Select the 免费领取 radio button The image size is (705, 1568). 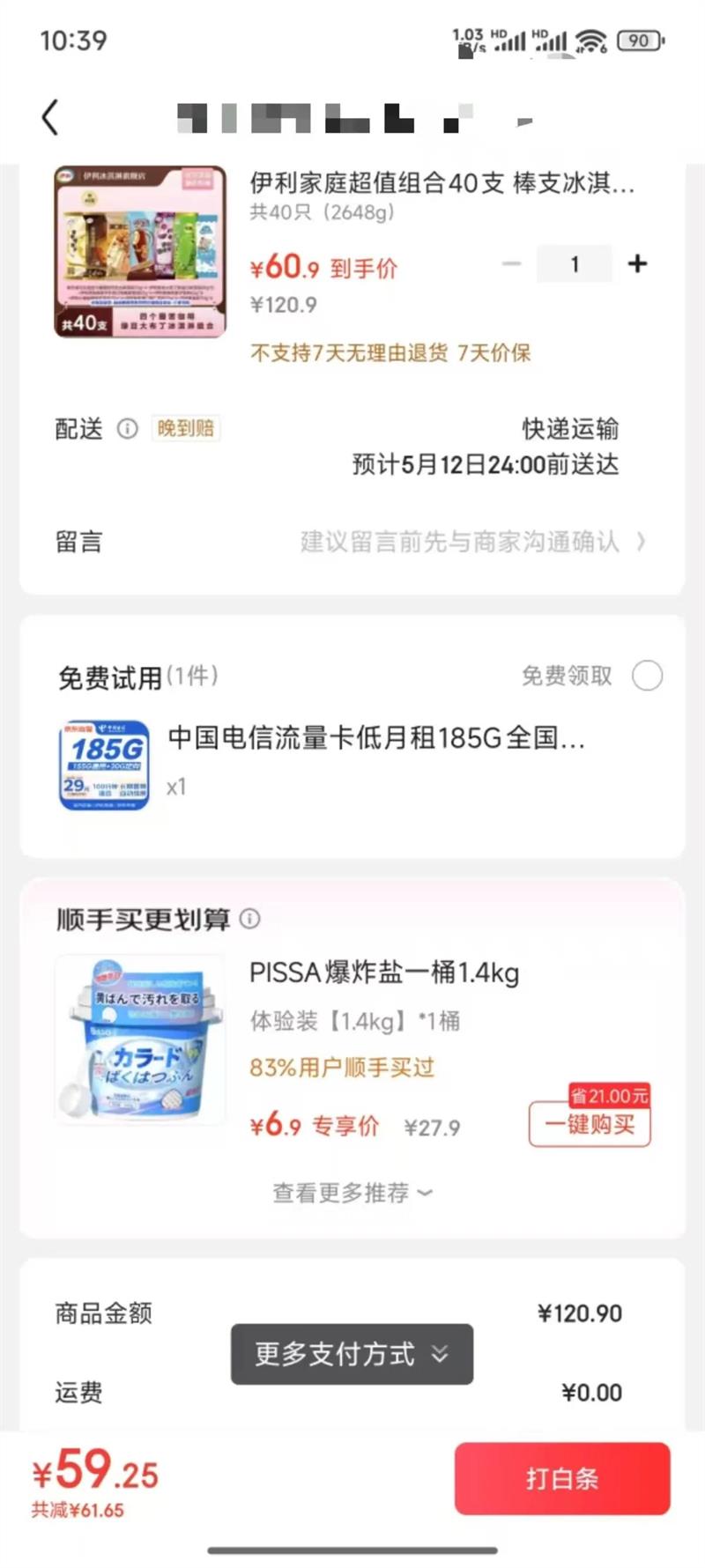[x=648, y=676]
